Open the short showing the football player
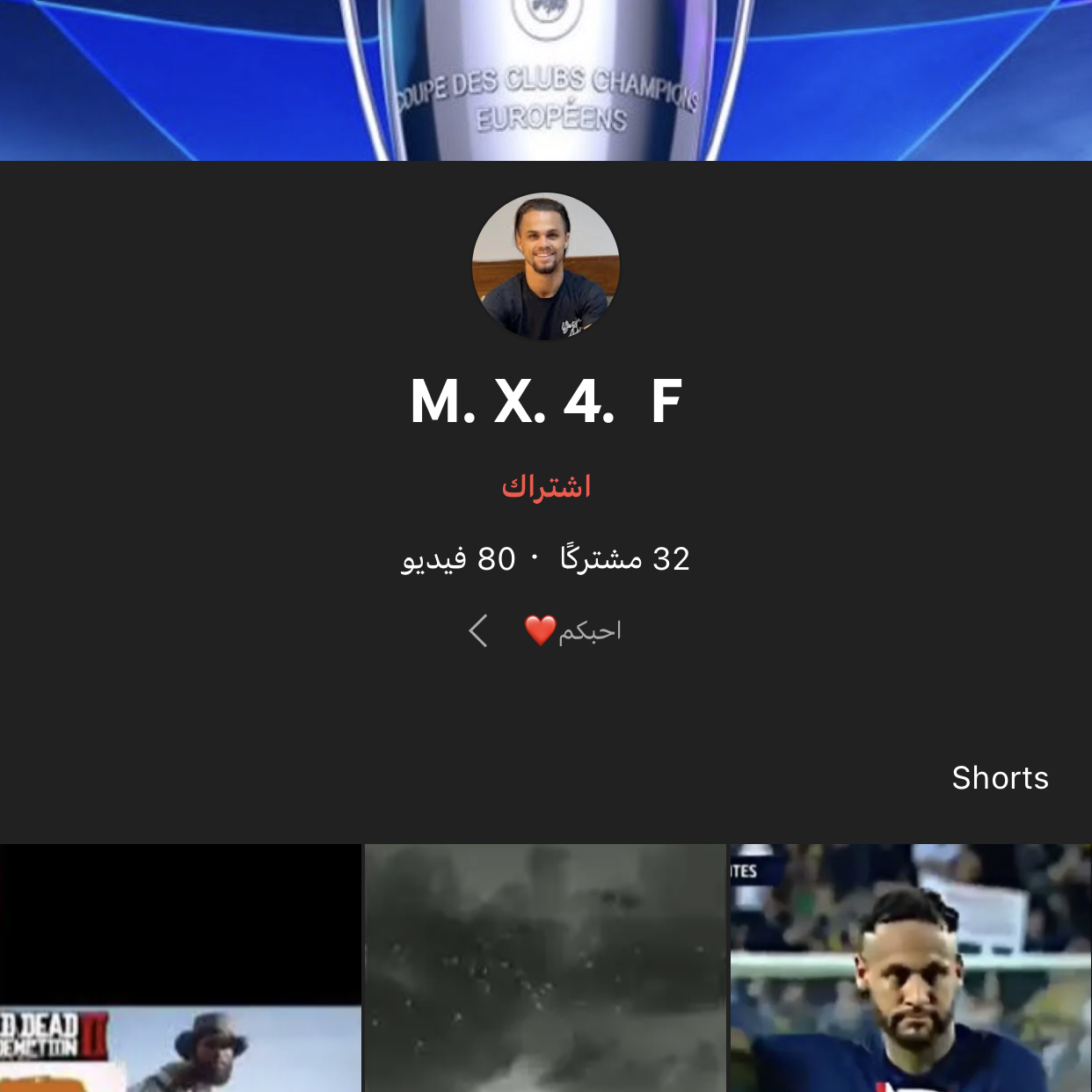Viewport: 1092px width, 1092px height. 911,968
